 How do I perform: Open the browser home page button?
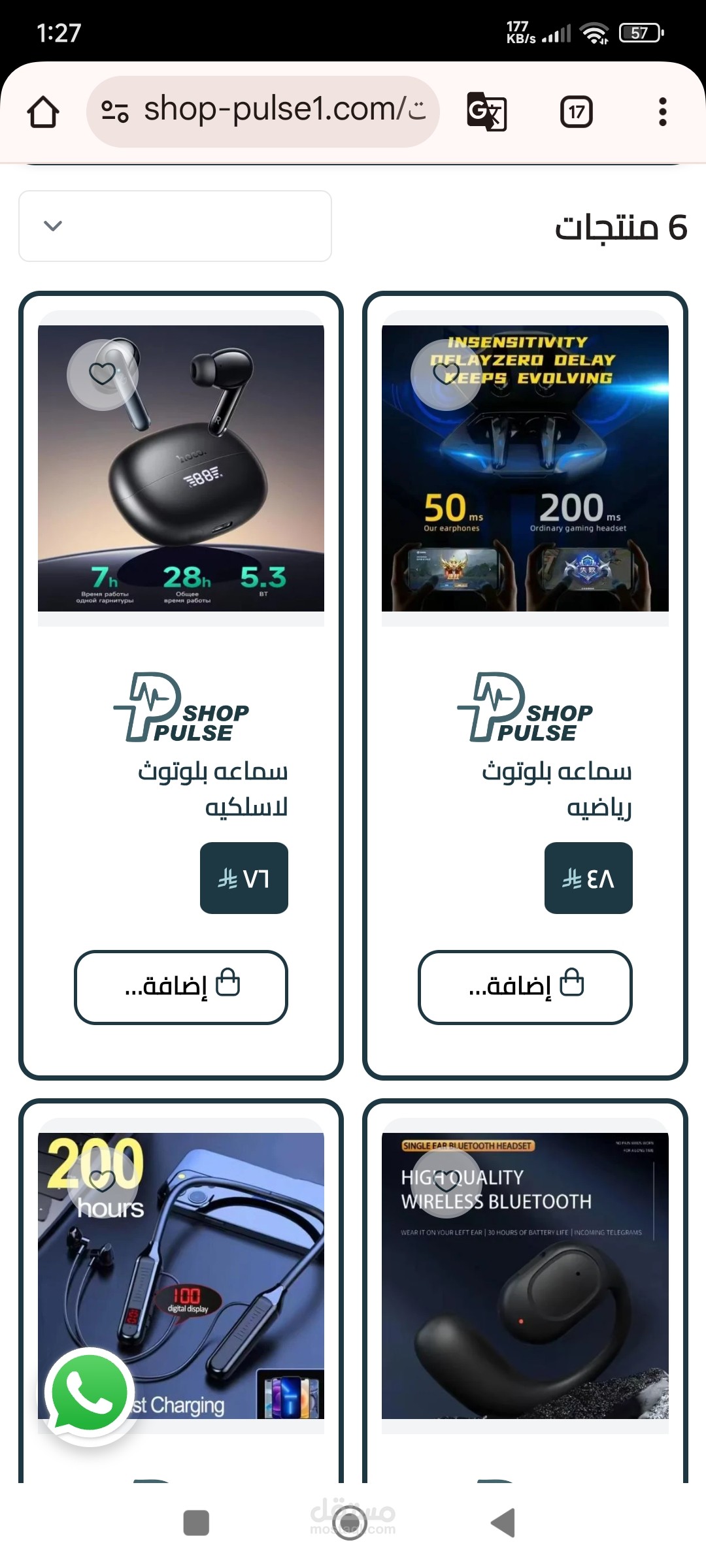point(43,112)
